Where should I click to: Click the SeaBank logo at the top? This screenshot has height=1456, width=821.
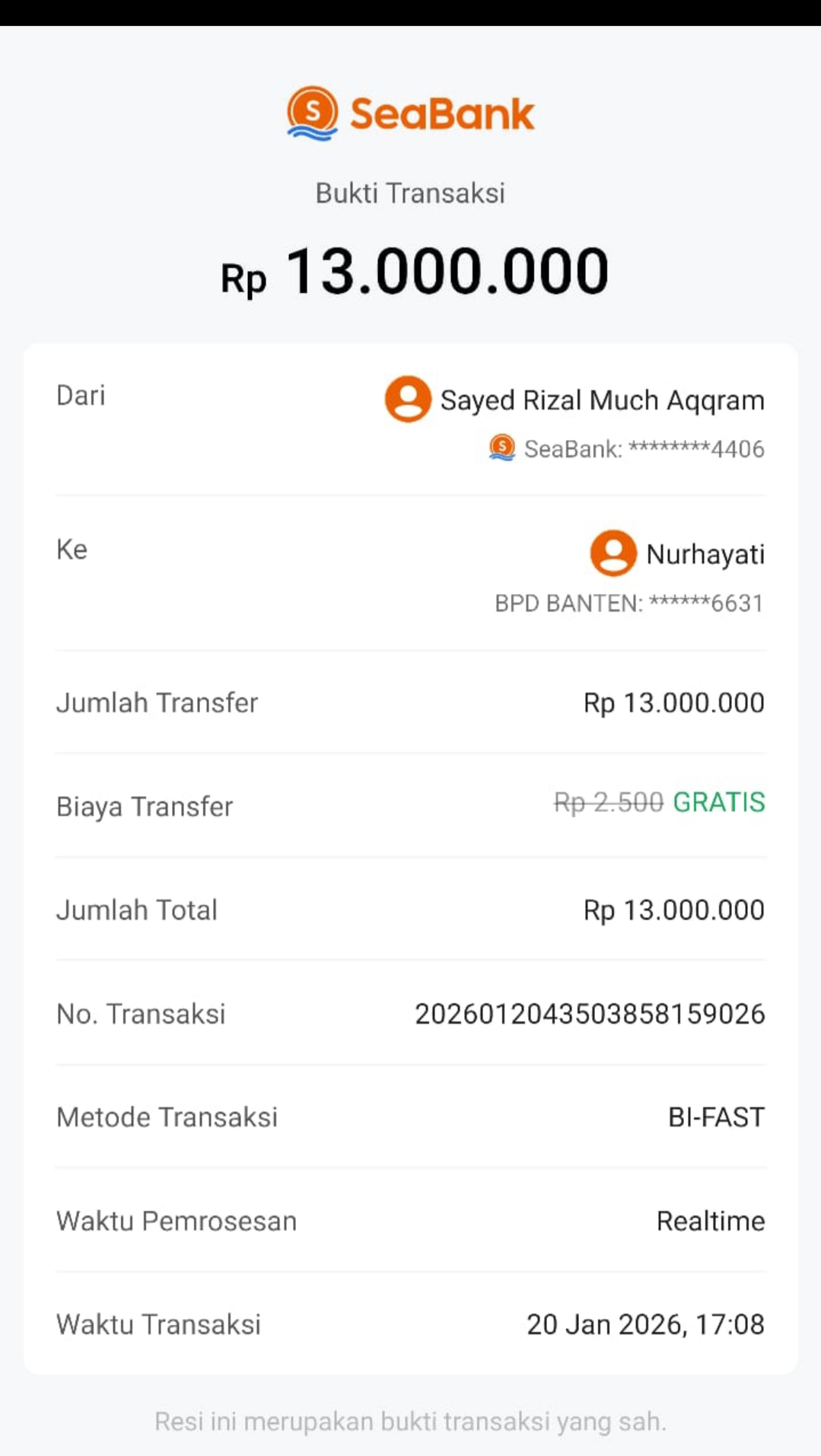(x=409, y=113)
